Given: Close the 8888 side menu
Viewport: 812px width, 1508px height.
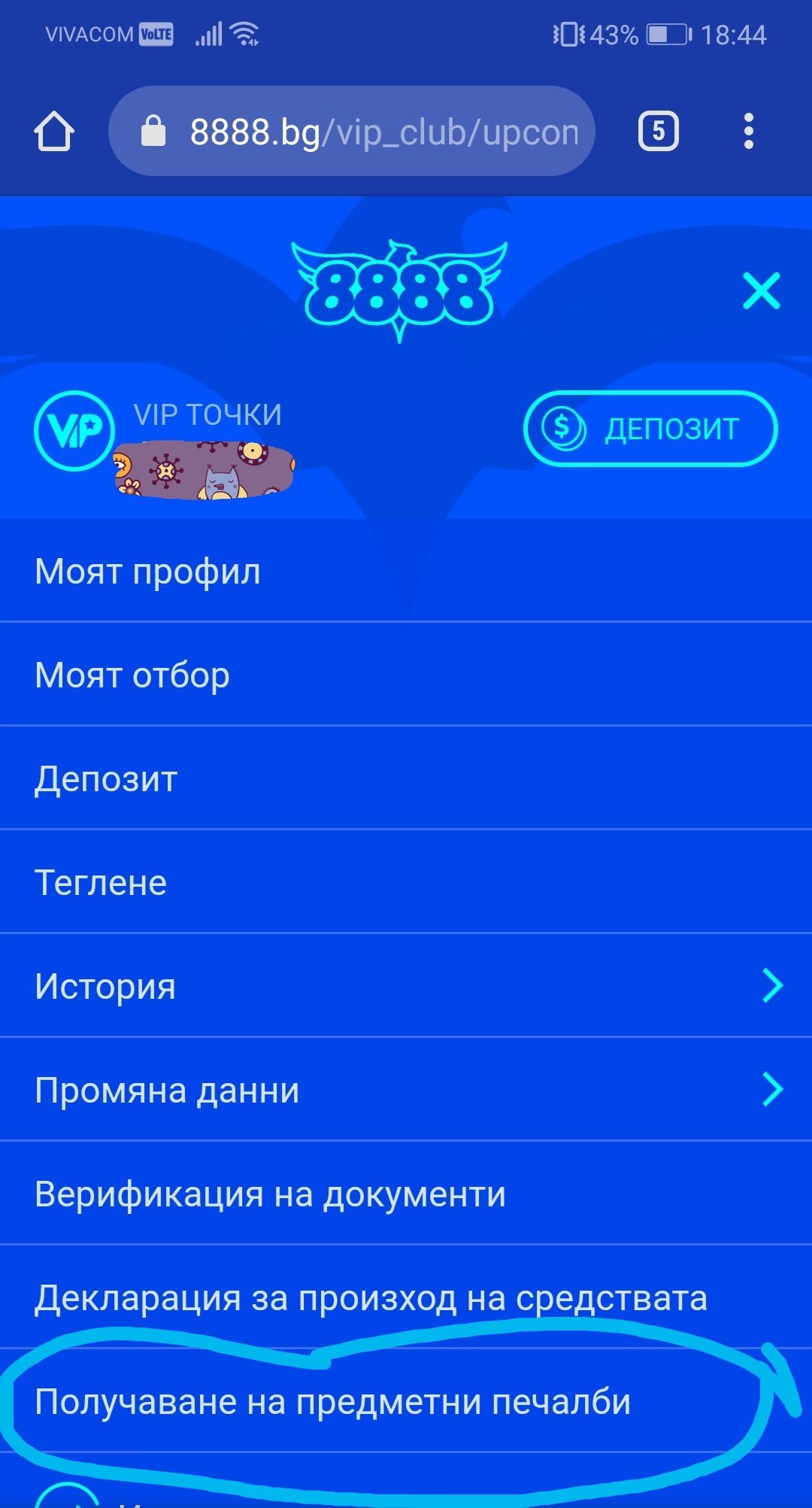Looking at the screenshot, I should 761,291.
